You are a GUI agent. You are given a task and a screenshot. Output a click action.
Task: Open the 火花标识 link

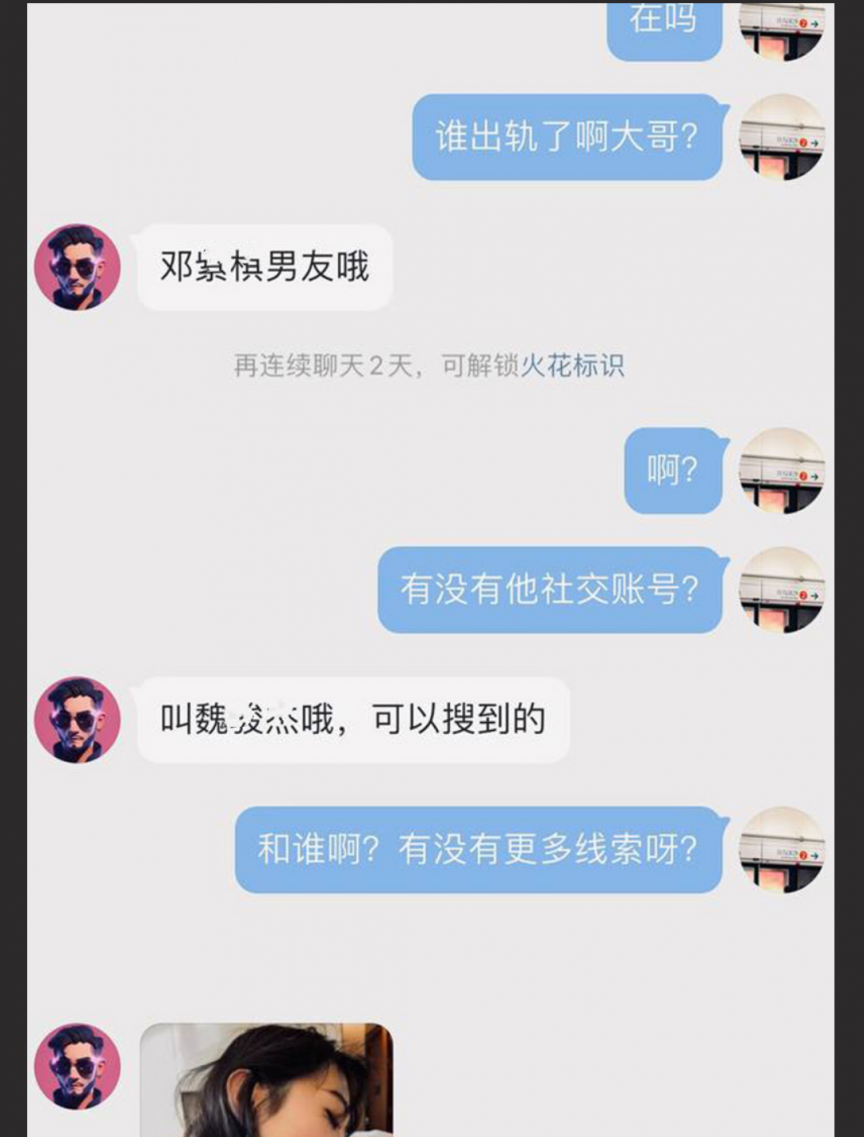coord(572,366)
